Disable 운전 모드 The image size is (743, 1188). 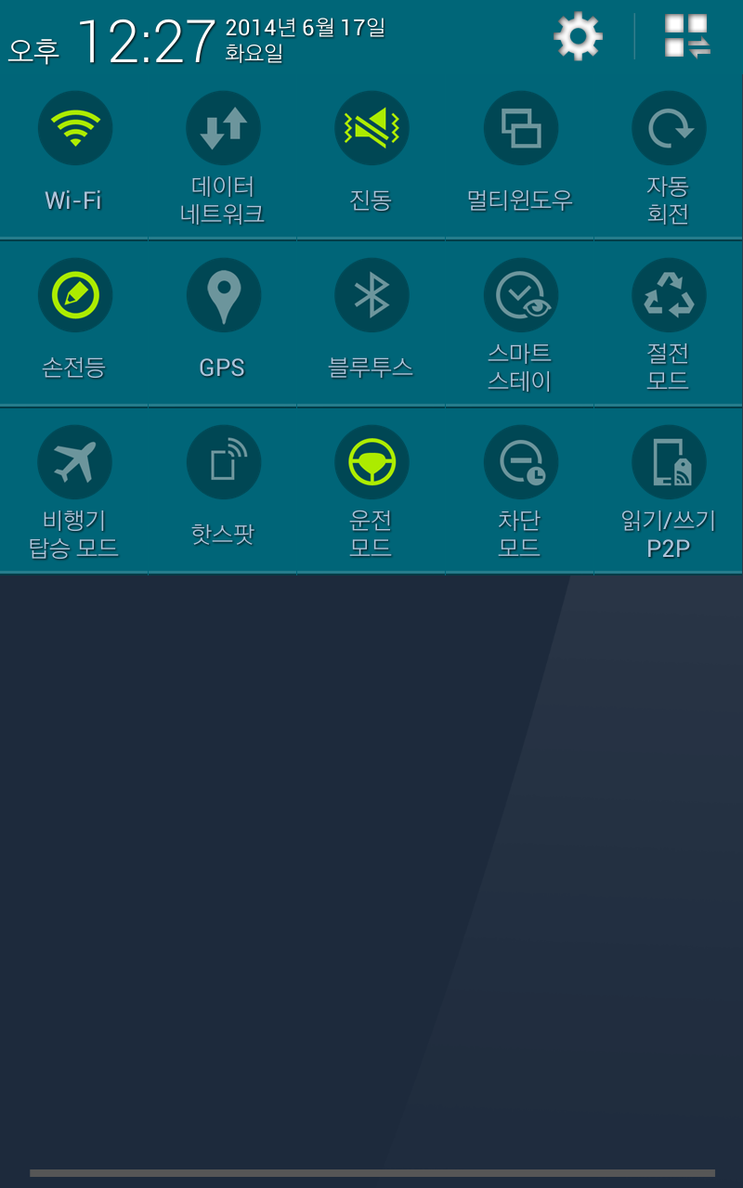click(371, 463)
